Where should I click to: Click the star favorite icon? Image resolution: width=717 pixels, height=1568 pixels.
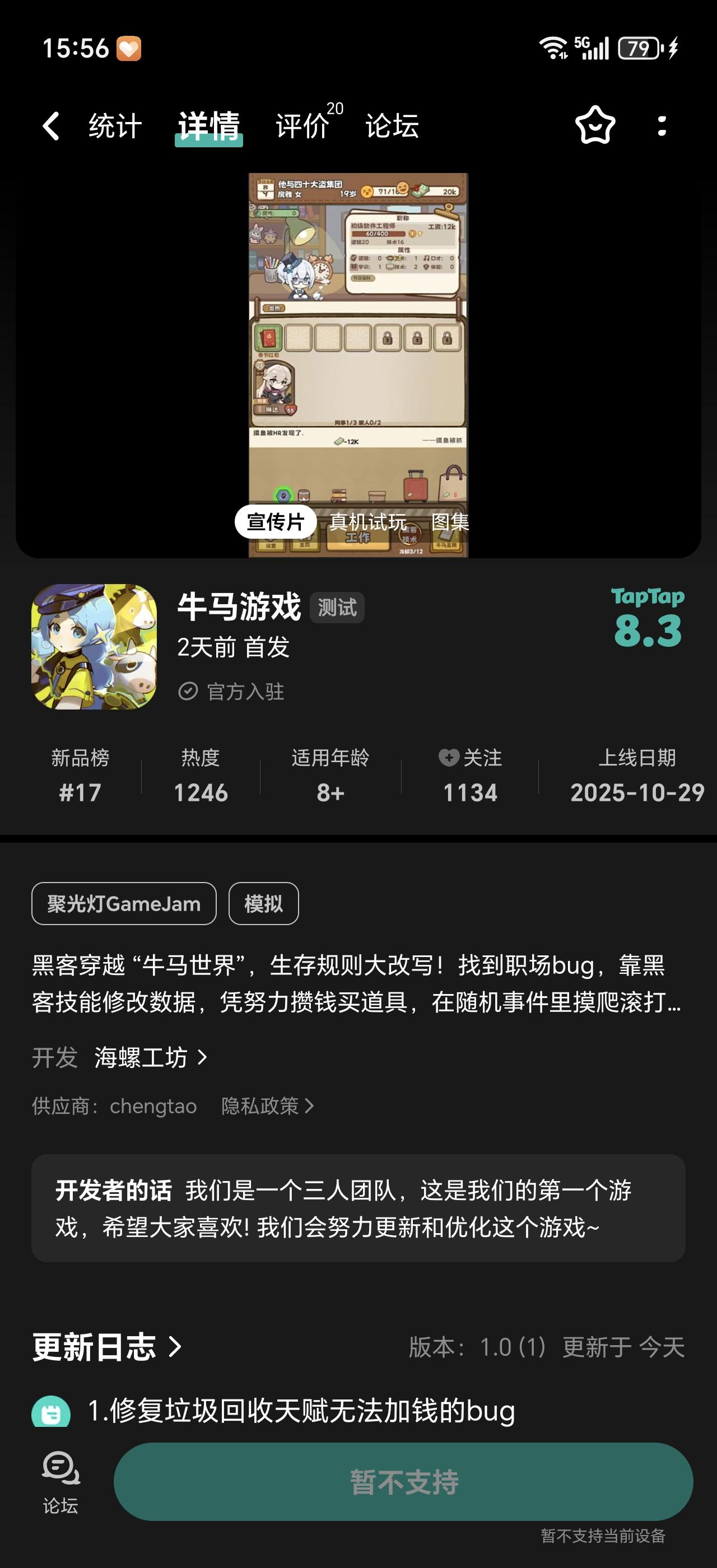[x=595, y=125]
